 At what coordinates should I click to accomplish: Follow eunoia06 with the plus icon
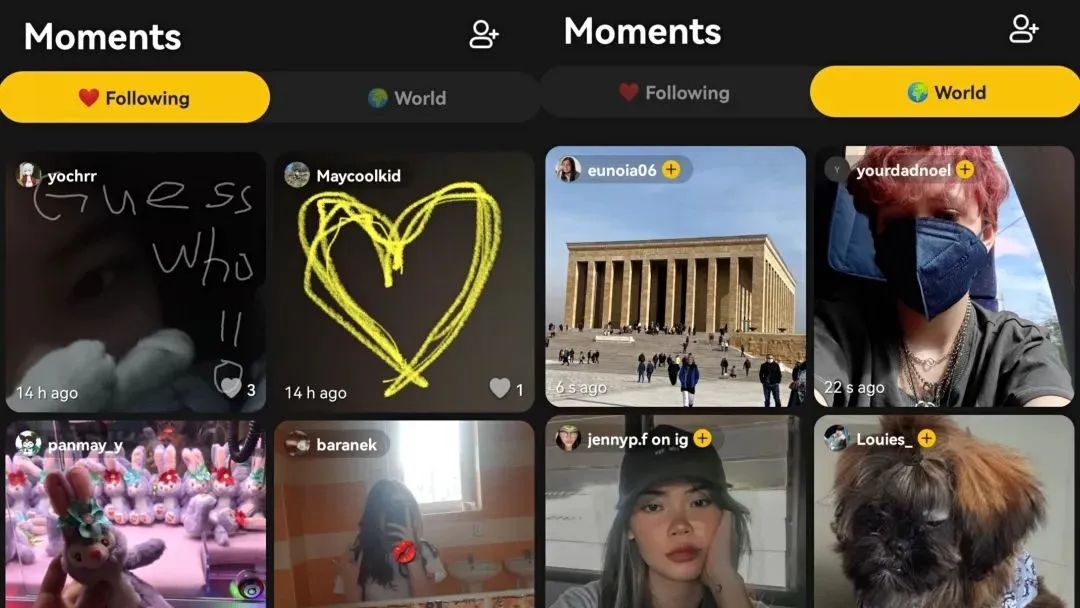671,170
